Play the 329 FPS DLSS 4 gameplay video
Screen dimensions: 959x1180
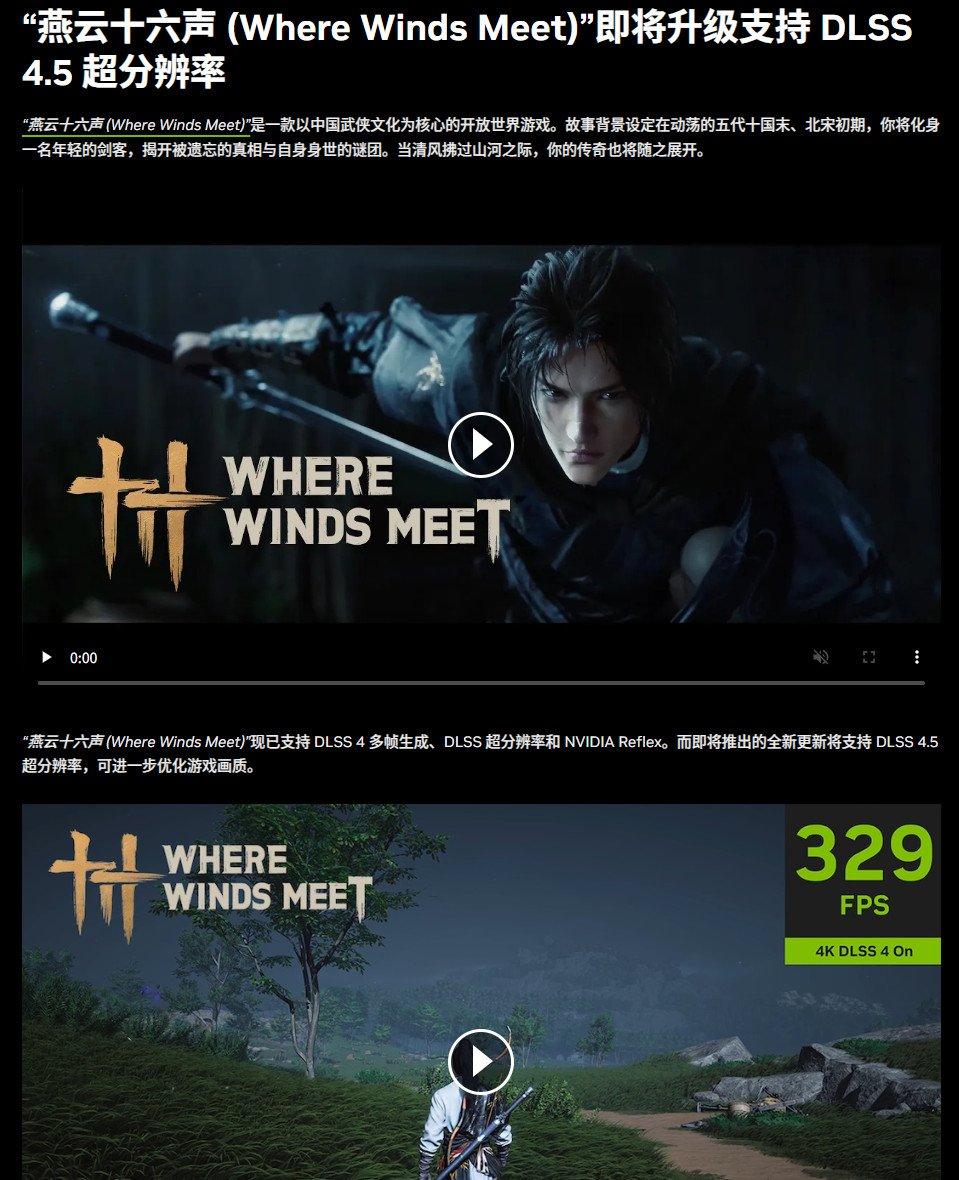[x=480, y=1061]
